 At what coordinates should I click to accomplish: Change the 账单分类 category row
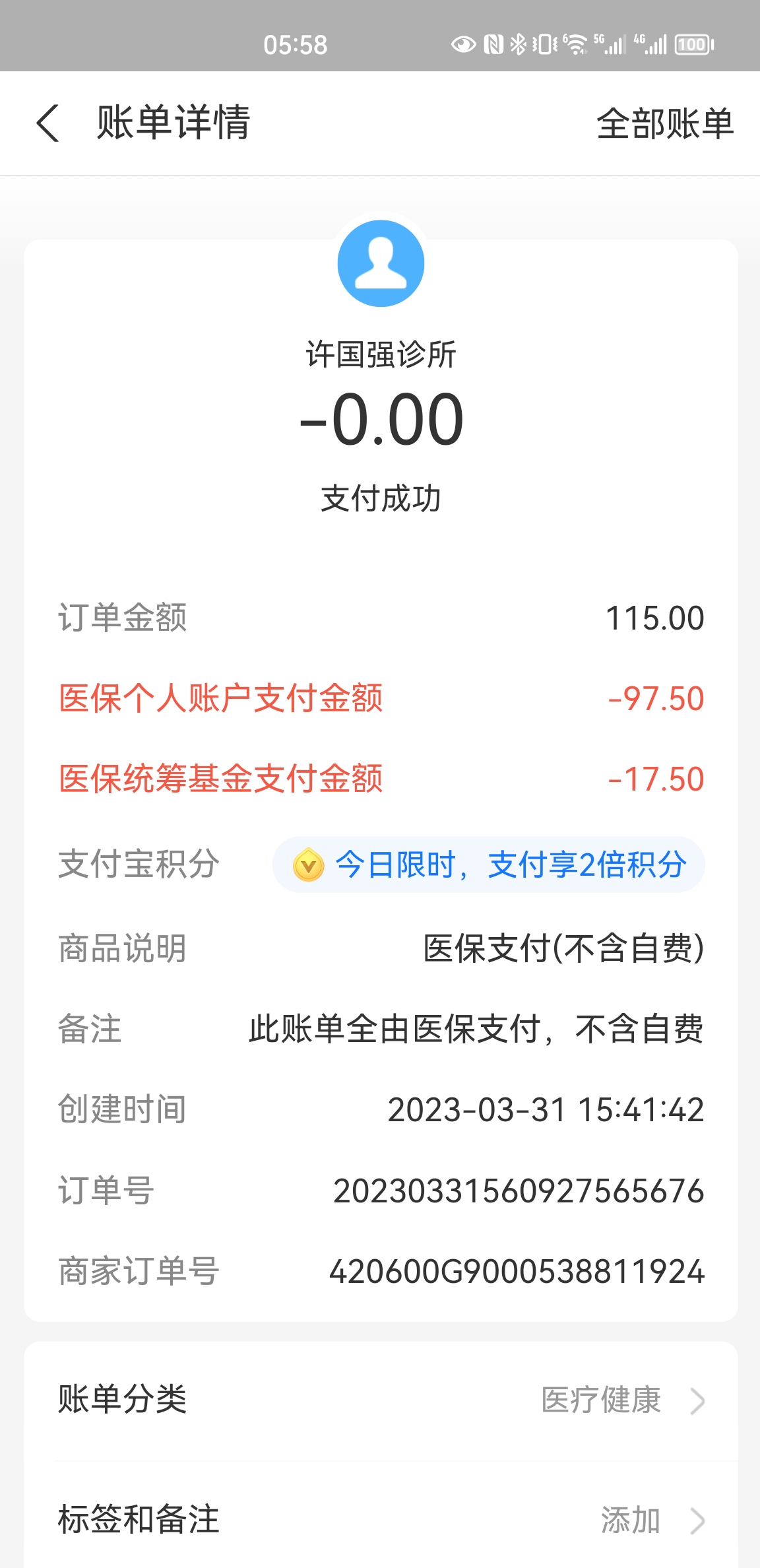point(381,1400)
